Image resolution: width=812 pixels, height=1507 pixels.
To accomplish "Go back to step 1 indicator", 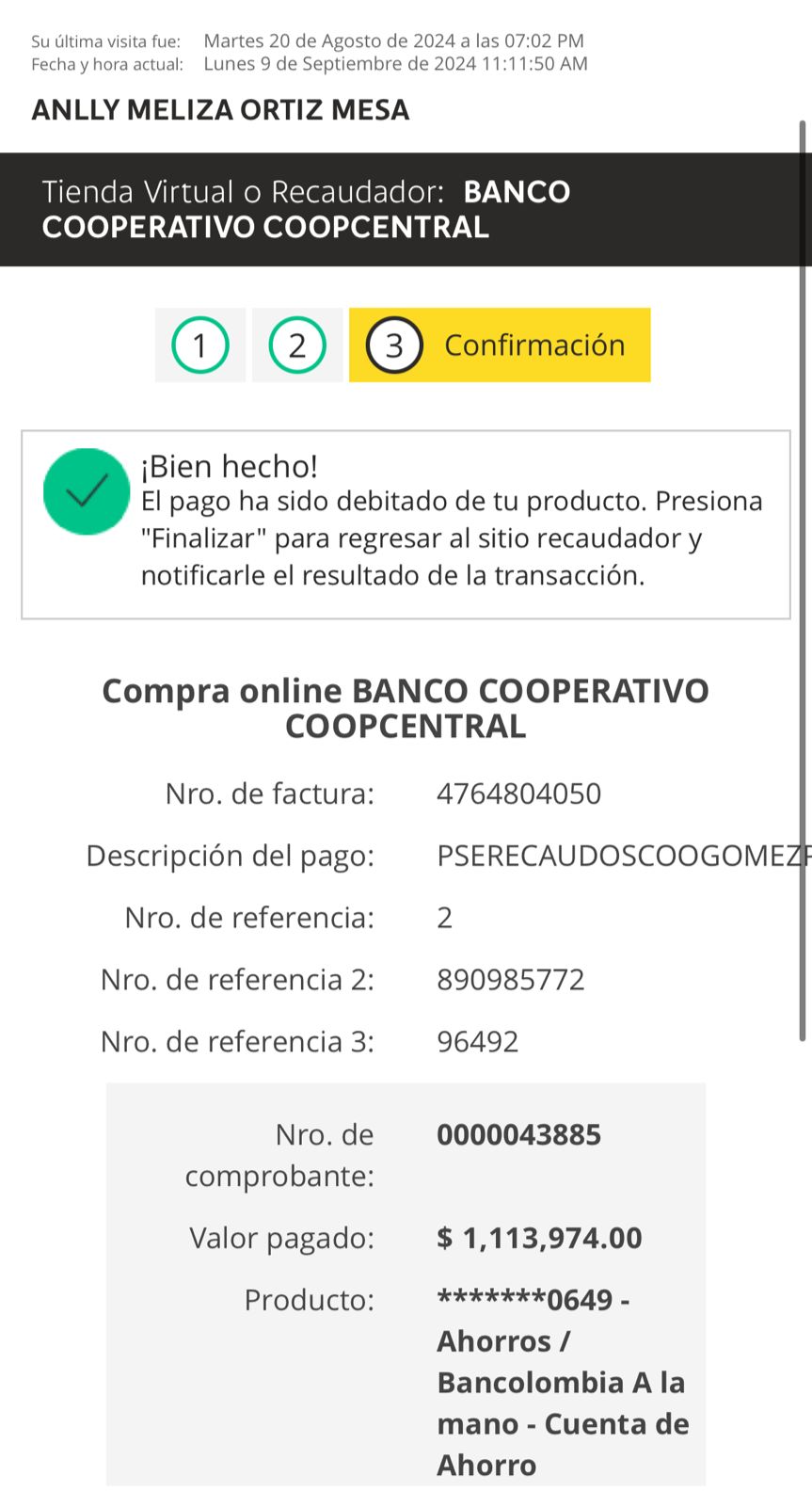I will click(x=199, y=345).
